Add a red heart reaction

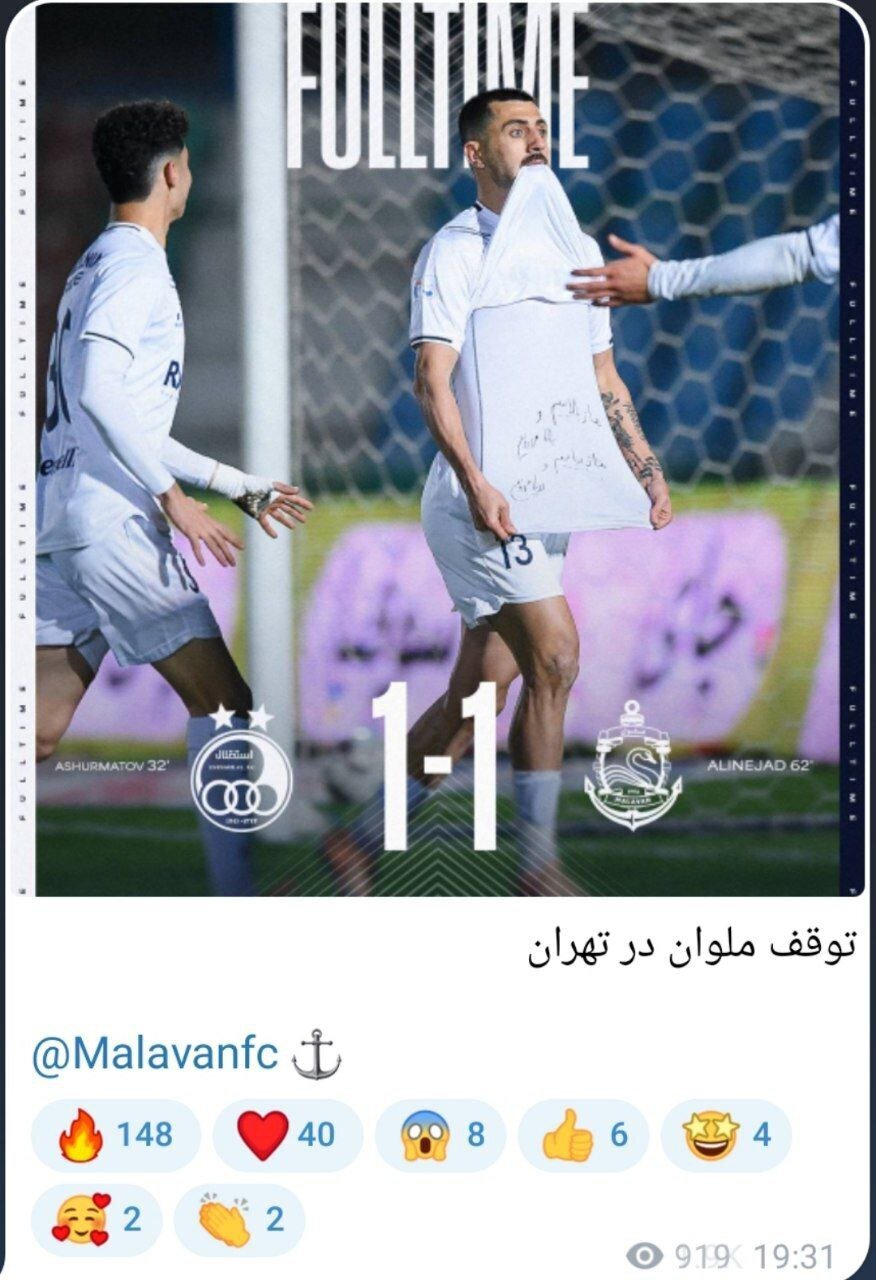coord(287,1135)
